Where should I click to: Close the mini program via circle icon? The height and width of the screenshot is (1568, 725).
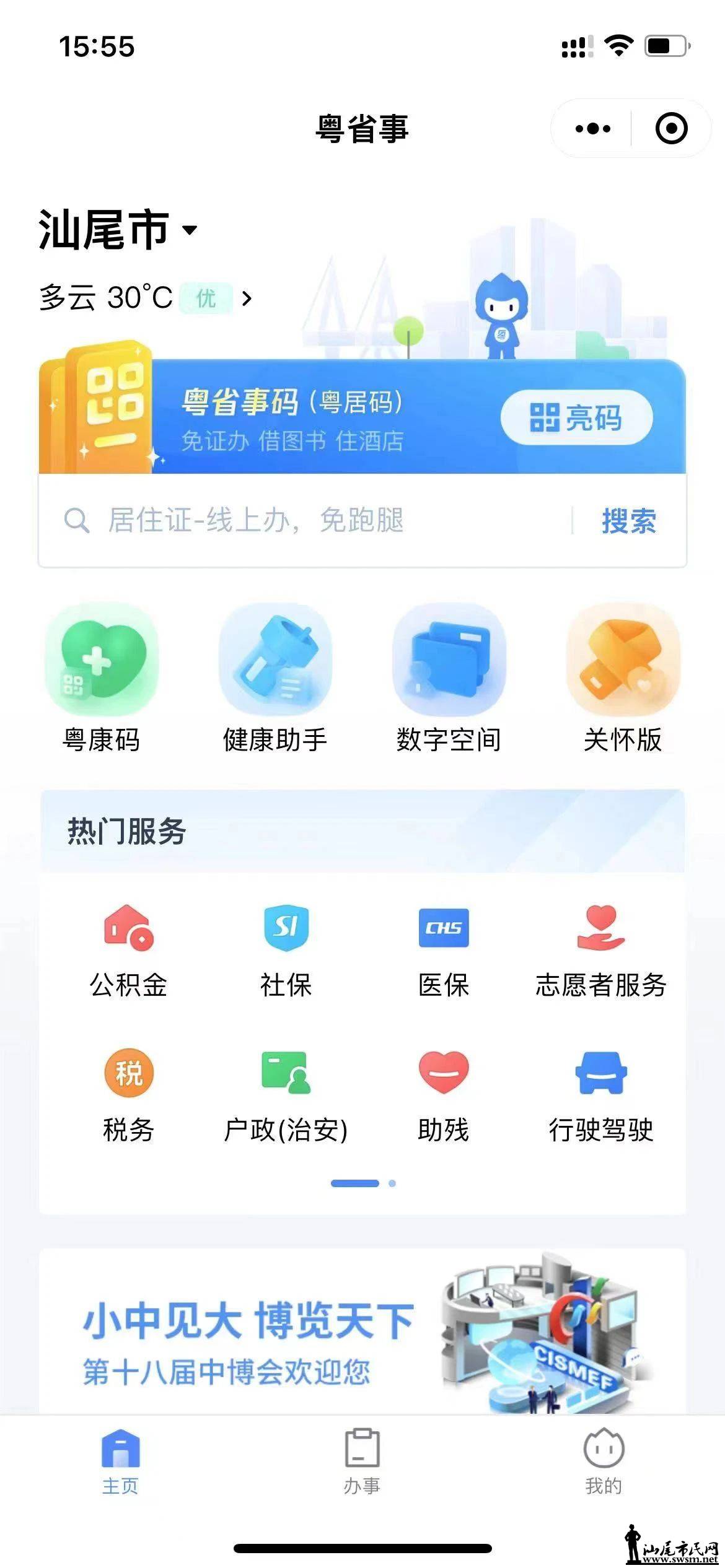[x=671, y=129]
